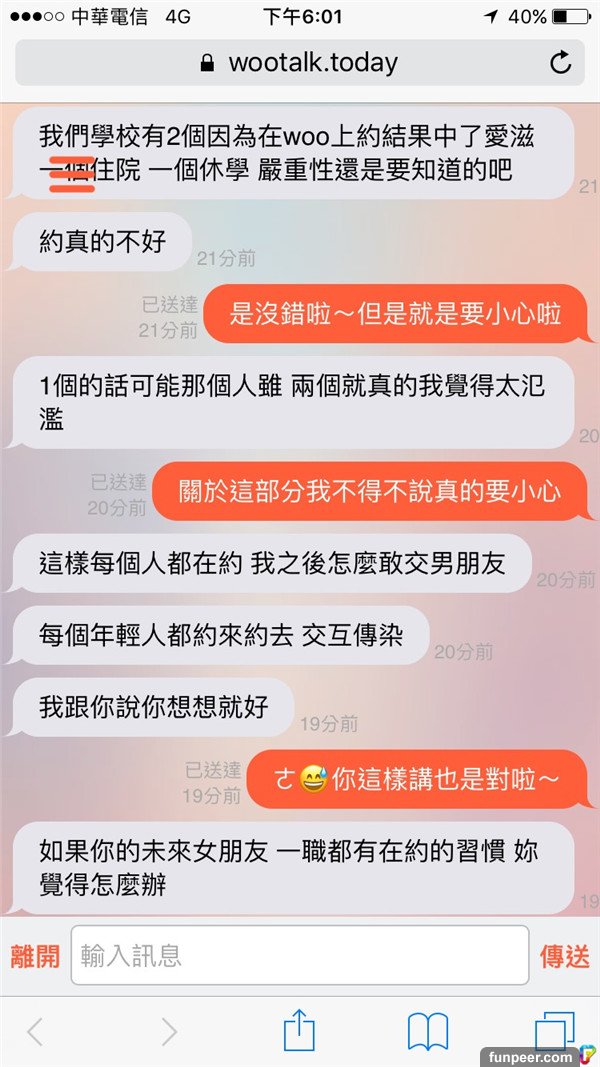The height and width of the screenshot is (1067, 600).
Task: Send the message with 傳送
Action: point(565,956)
